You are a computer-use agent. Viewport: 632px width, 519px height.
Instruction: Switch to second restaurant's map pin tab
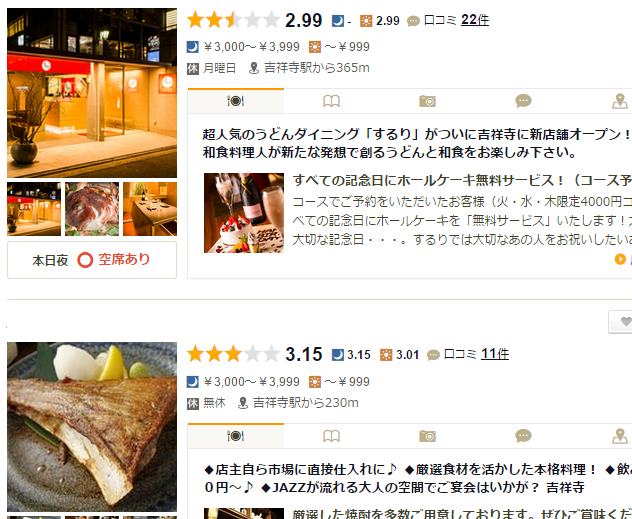[x=619, y=436]
